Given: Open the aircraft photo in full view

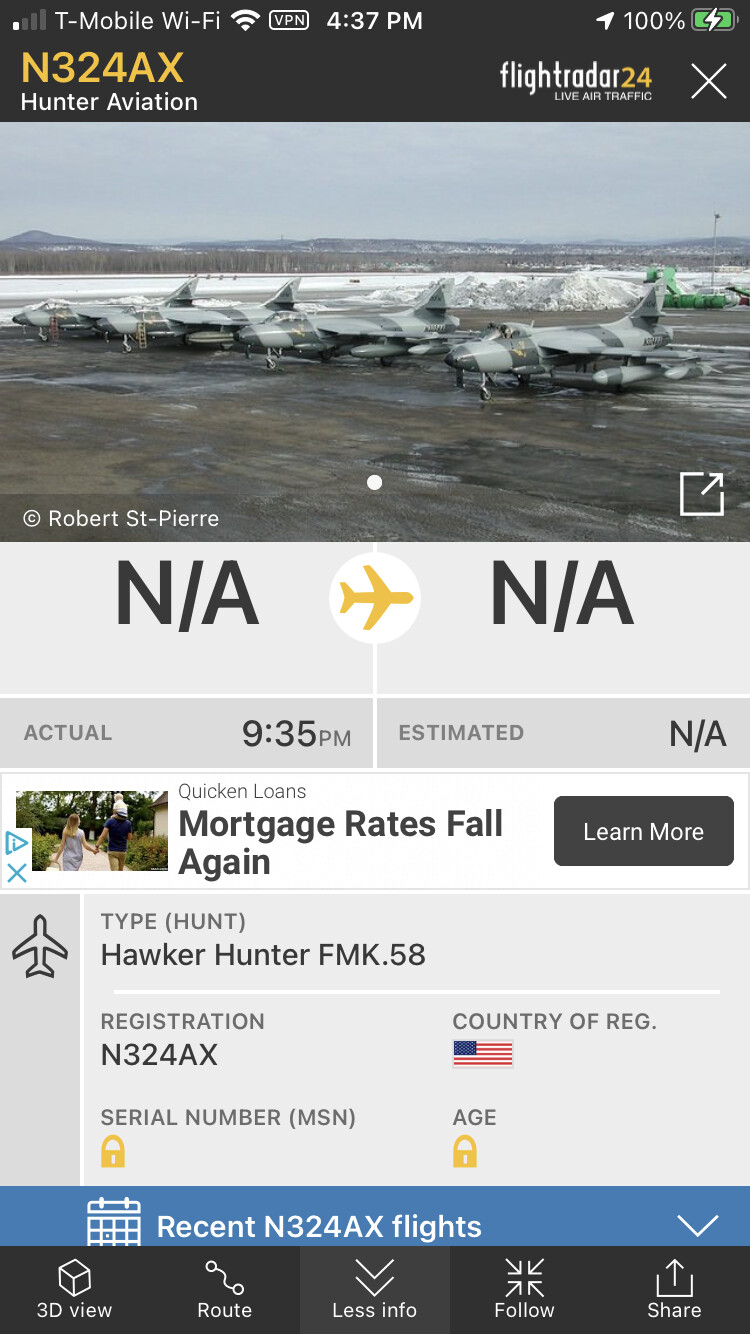Looking at the screenshot, I should point(701,494).
